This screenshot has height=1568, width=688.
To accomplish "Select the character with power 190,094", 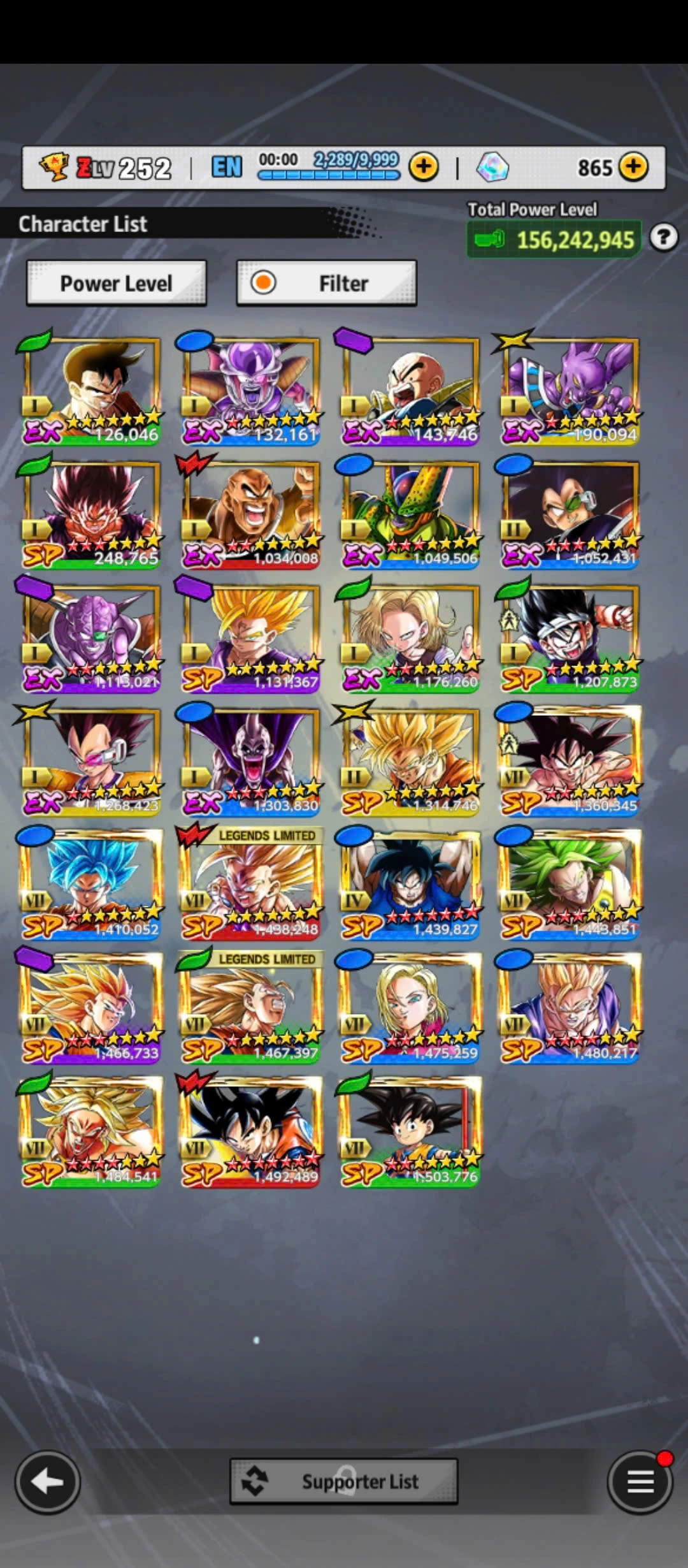I will coord(569,389).
